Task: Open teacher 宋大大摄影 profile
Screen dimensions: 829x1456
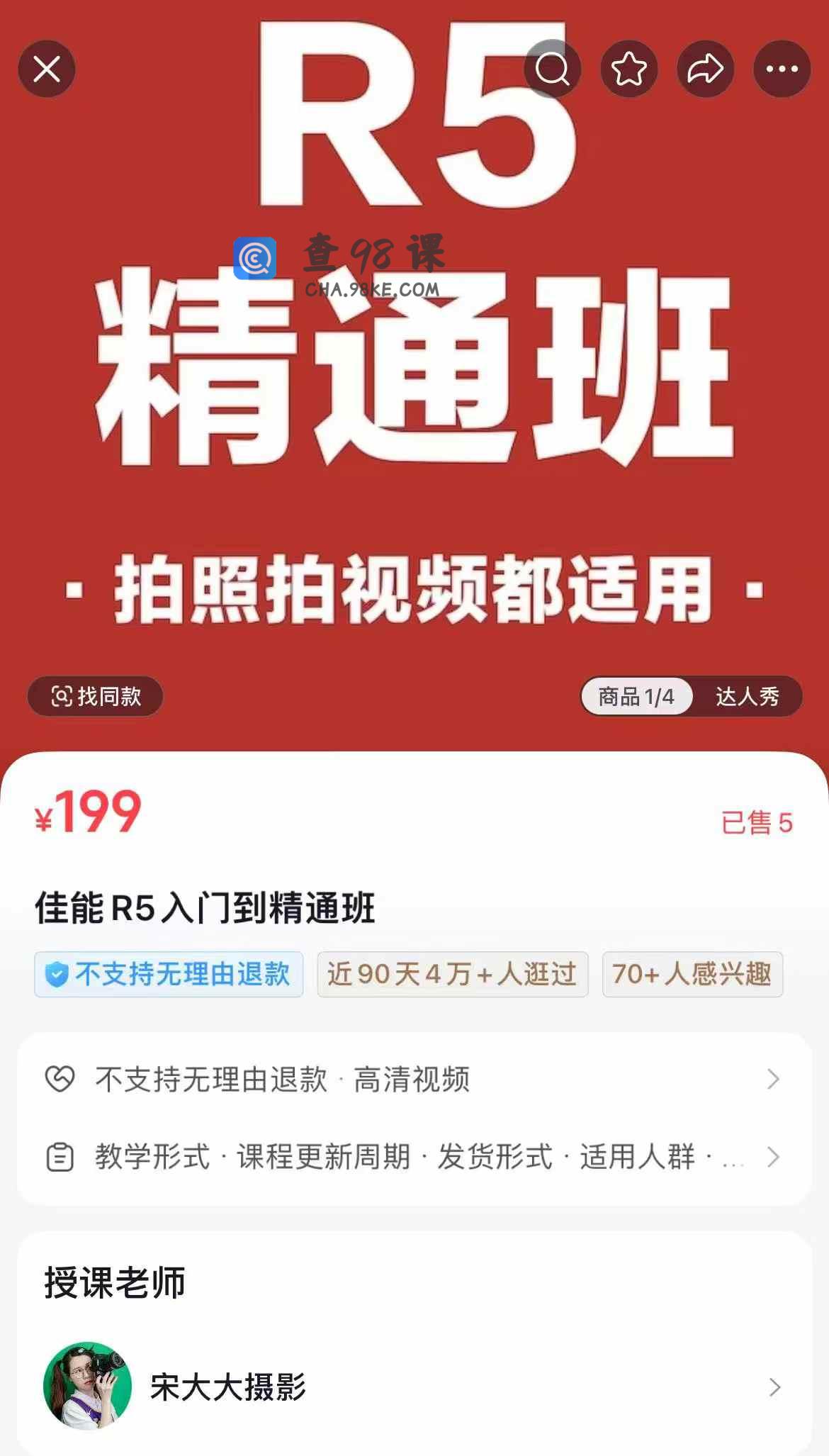Action: (414, 1387)
